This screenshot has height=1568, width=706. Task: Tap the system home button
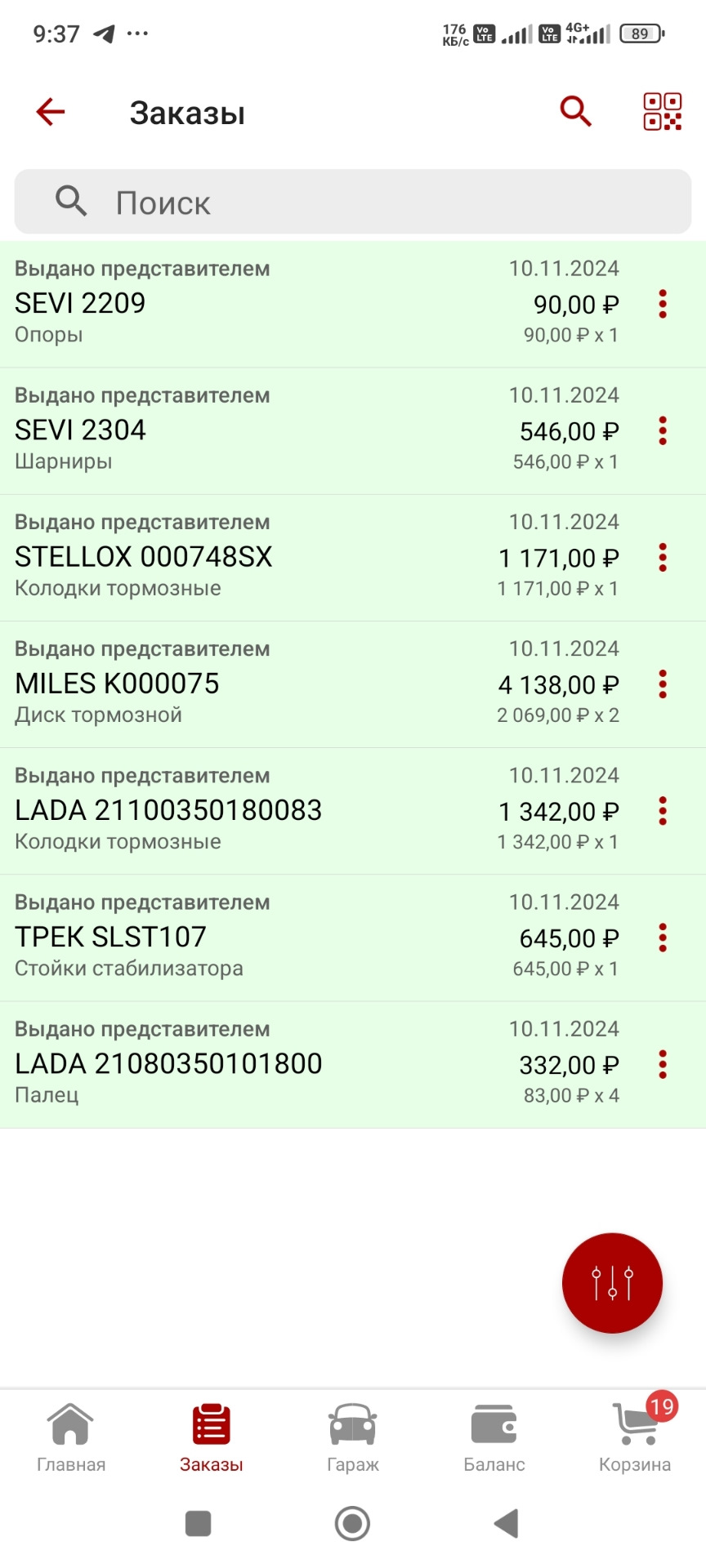pyautogui.click(x=353, y=1523)
